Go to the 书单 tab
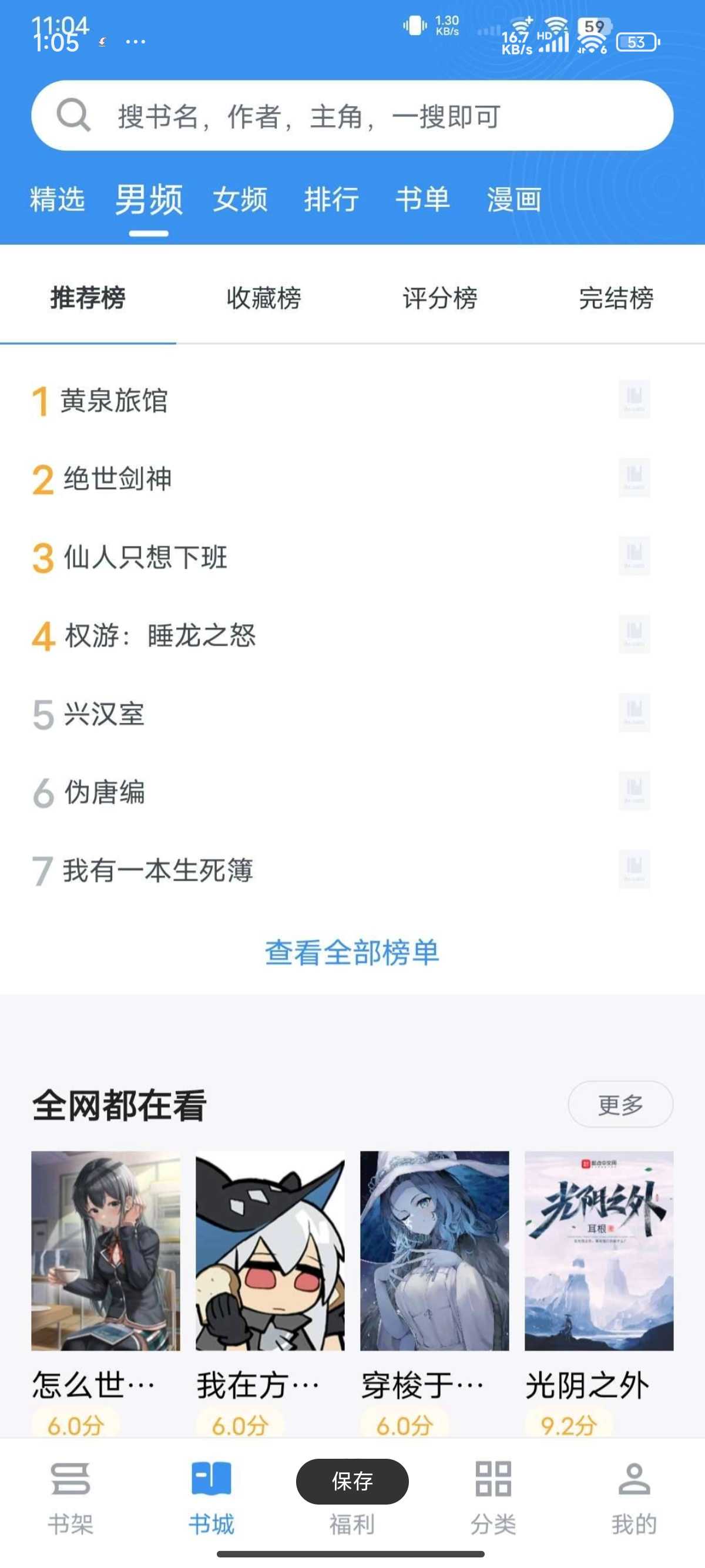 (x=422, y=200)
